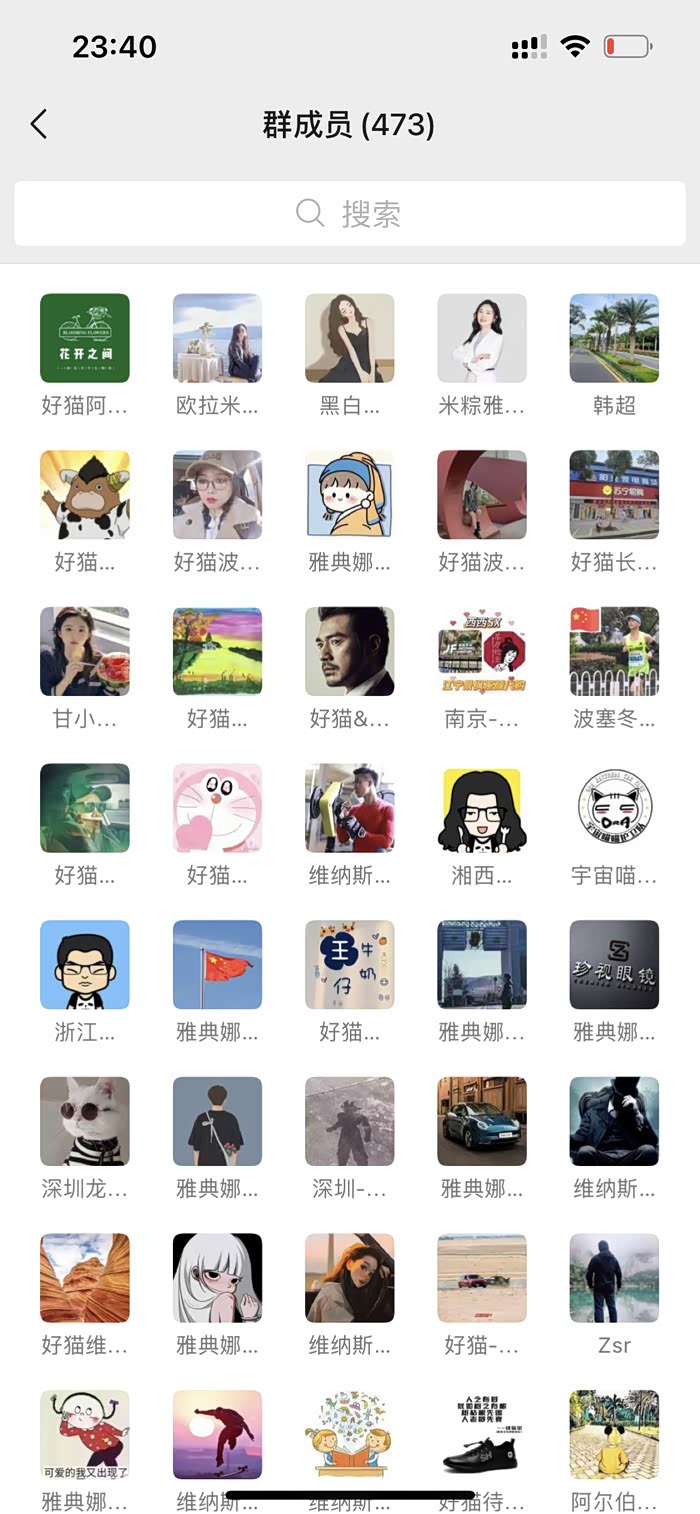
Task: Open member named 湘西…
Action: (x=481, y=808)
